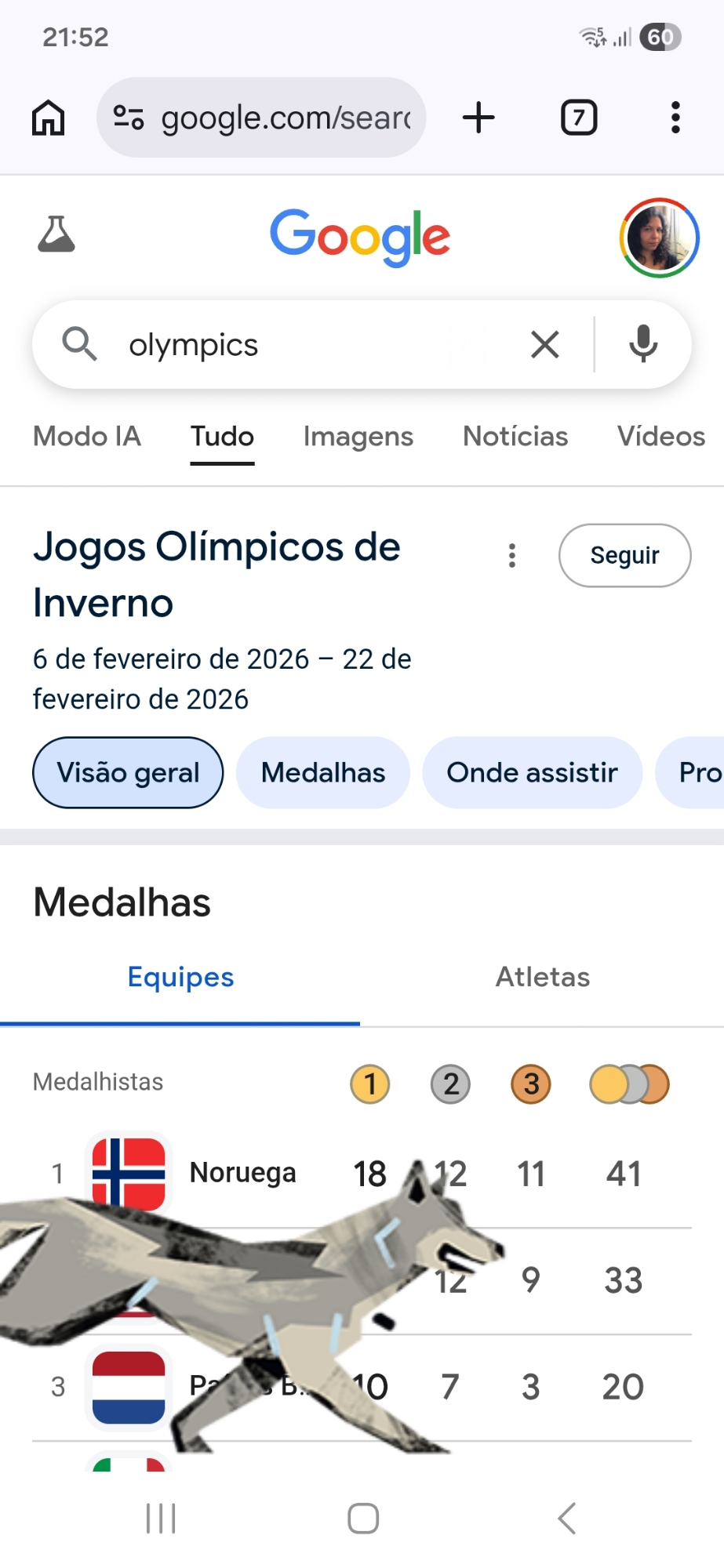
Task: Go back using the system back button
Action: 567,1519
